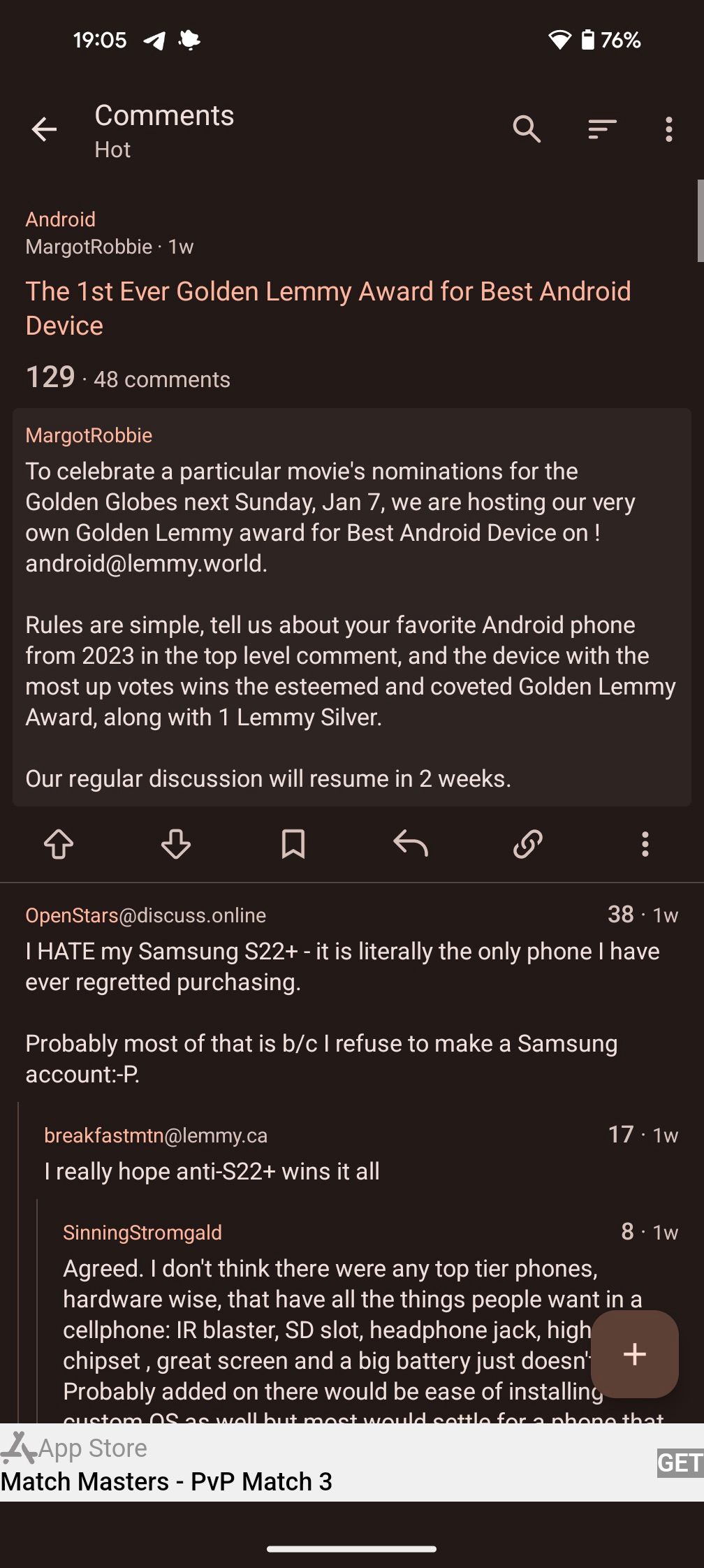This screenshot has width=704, height=1568.
Task: Copy the post link via chain icon
Action: tap(527, 844)
